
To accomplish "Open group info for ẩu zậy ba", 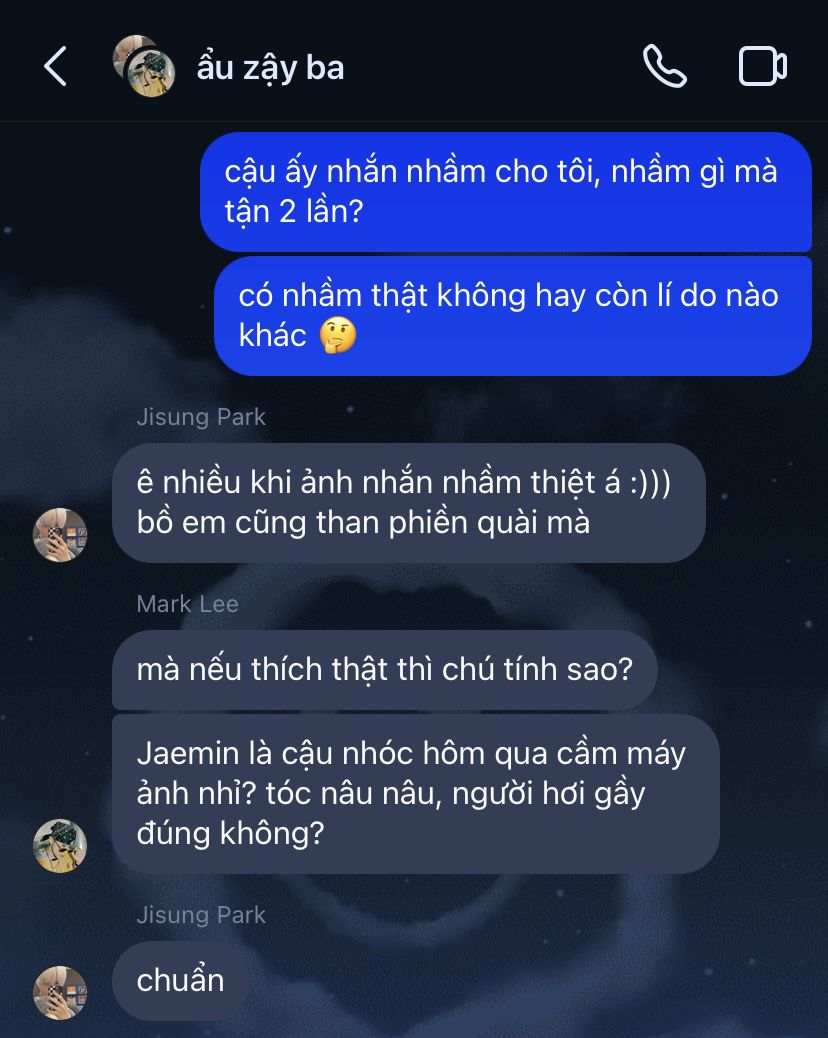I will tap(270, 68).
